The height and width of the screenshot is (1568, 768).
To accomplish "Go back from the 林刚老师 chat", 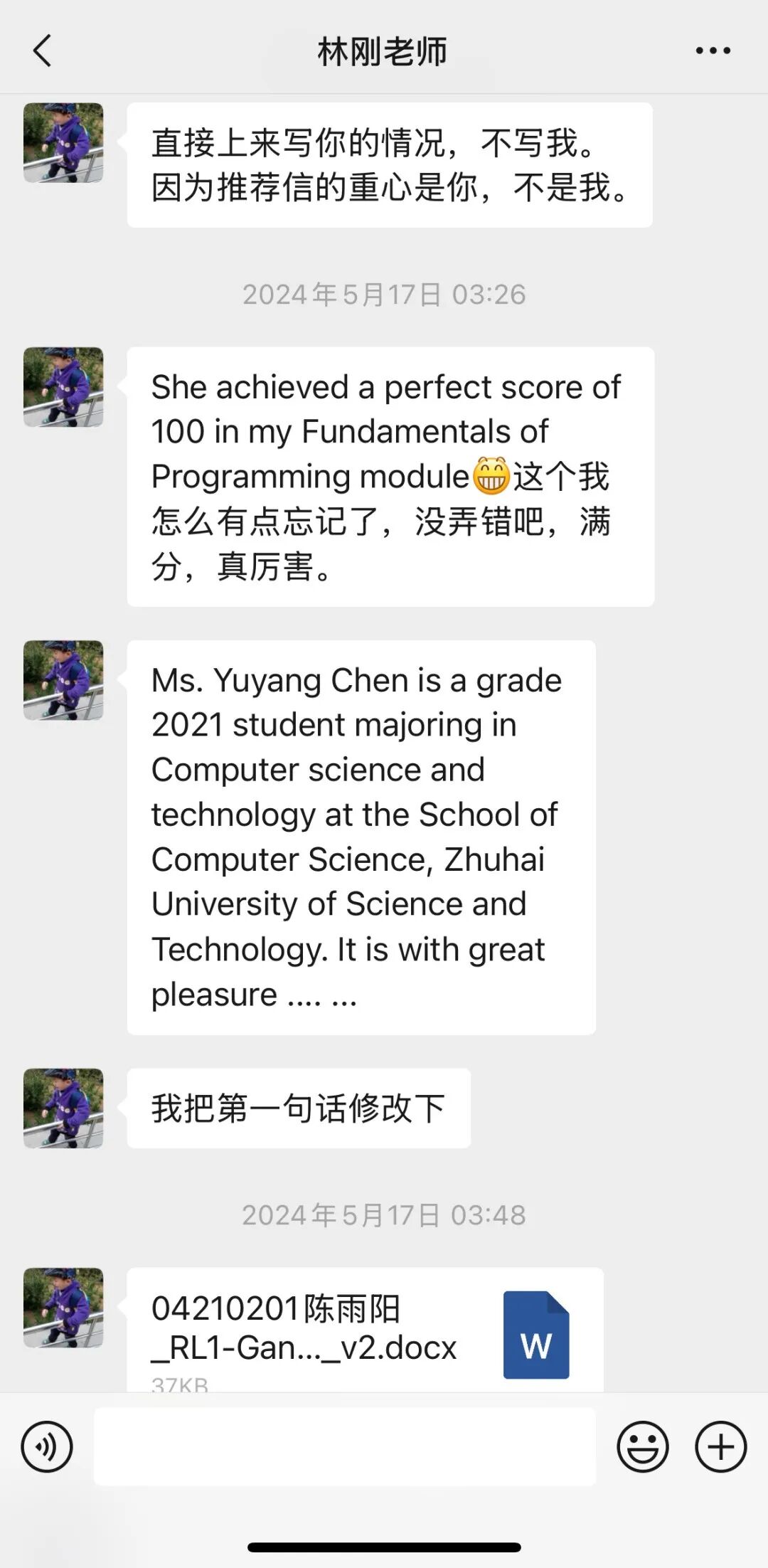I will (x=43, y=51).
